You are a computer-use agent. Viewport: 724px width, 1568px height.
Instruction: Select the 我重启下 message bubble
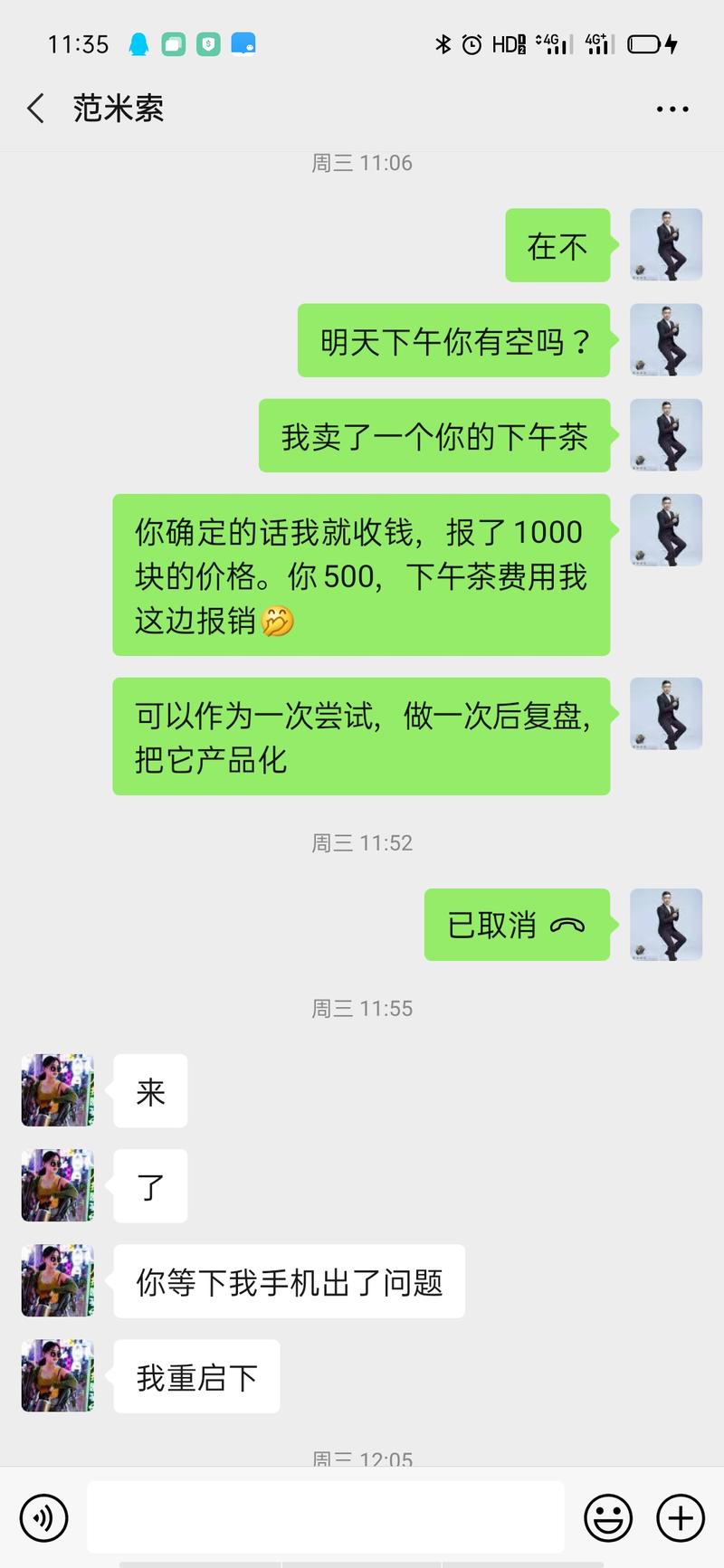click(195, 1376)
